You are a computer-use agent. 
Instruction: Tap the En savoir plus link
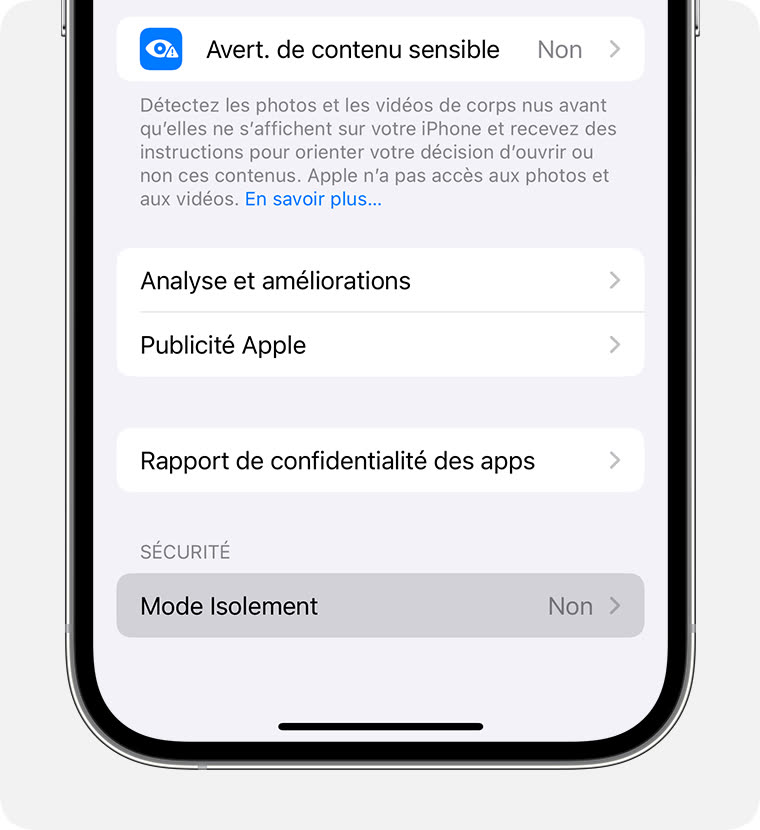(313, 199)
